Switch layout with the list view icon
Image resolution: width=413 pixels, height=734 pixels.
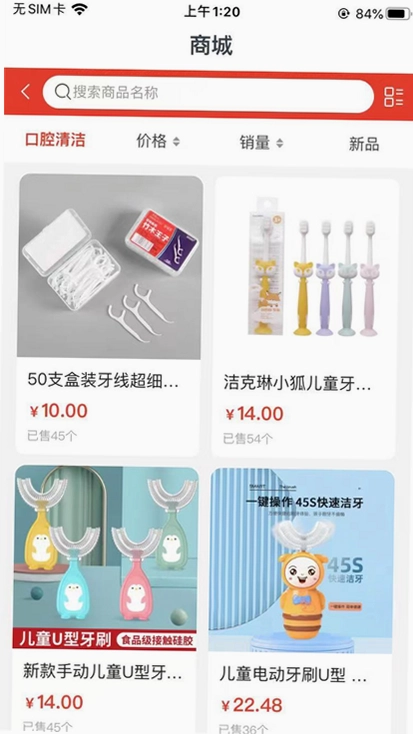[393, 97]
